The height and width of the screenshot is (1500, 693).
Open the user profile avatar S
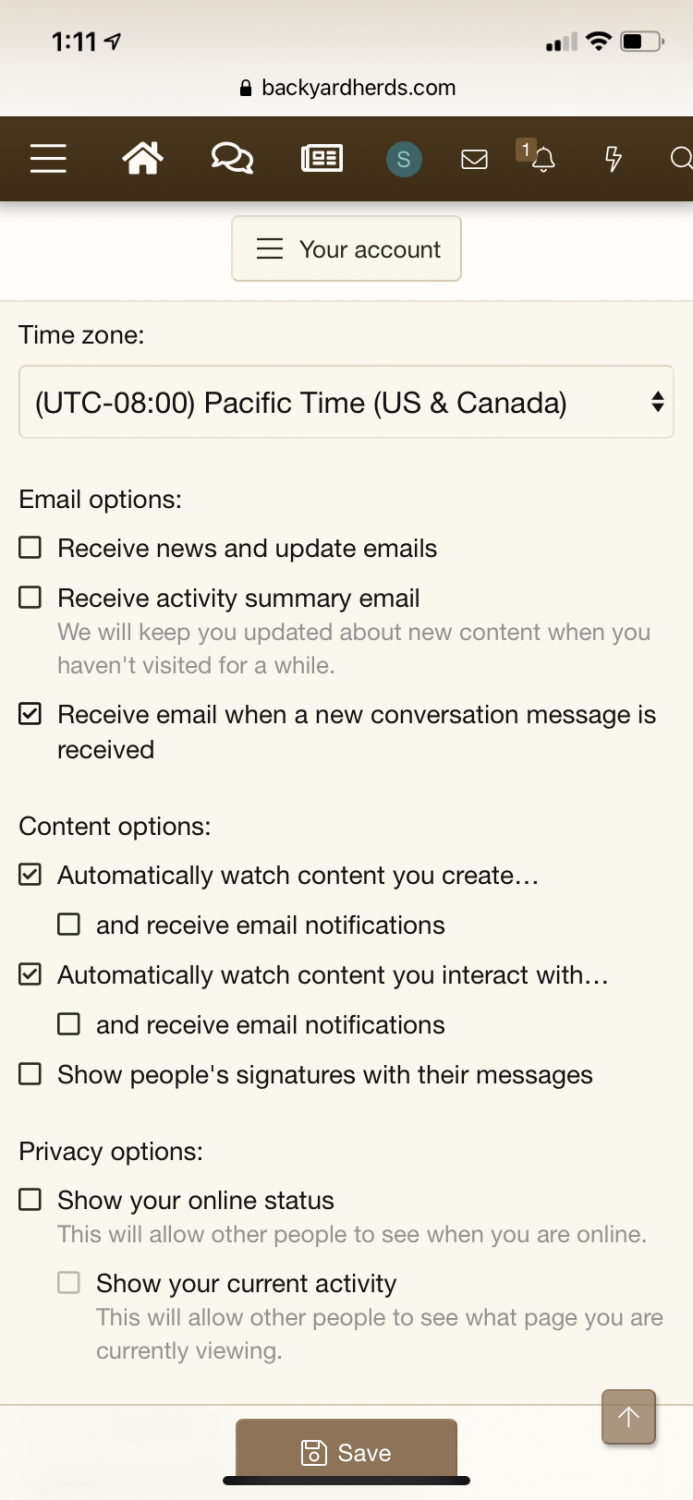[x=404, y=159]
